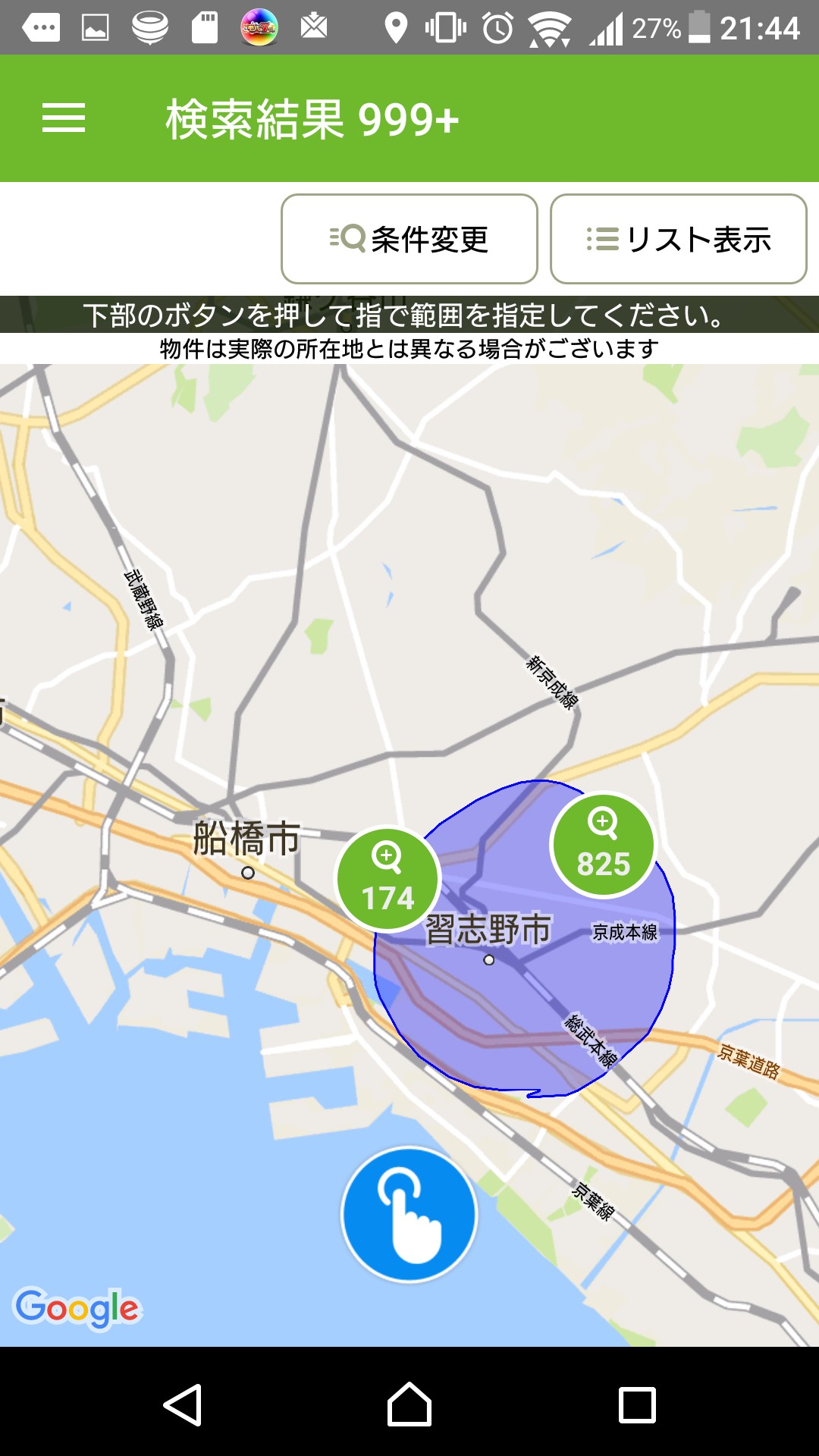Viewport: 819px width, 1456px height.
Task: Switch to リスト表示 list view
Action: (678, 239)
